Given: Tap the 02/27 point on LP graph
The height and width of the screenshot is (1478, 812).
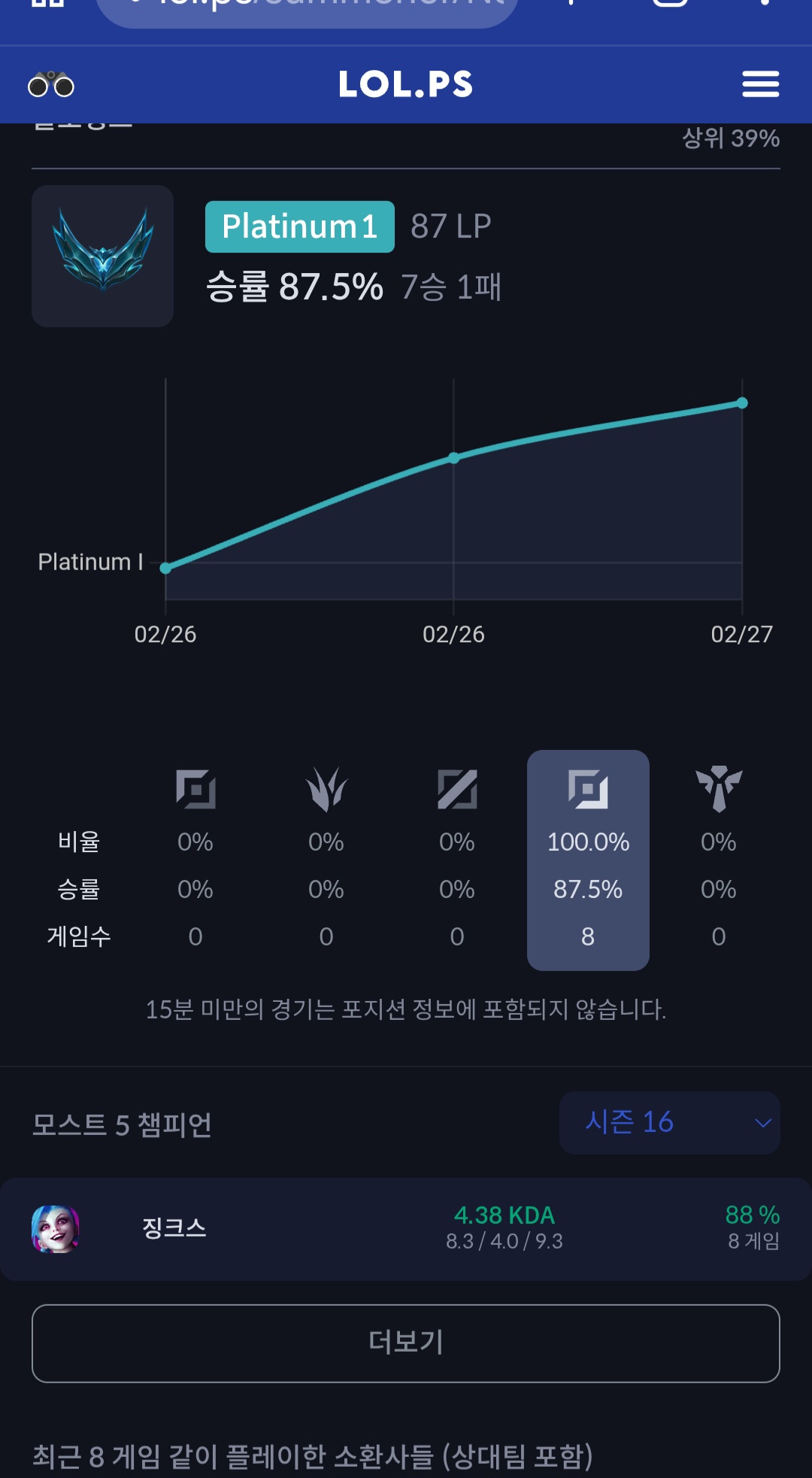Looking at the screenshot, I should [x=742, y=403].
